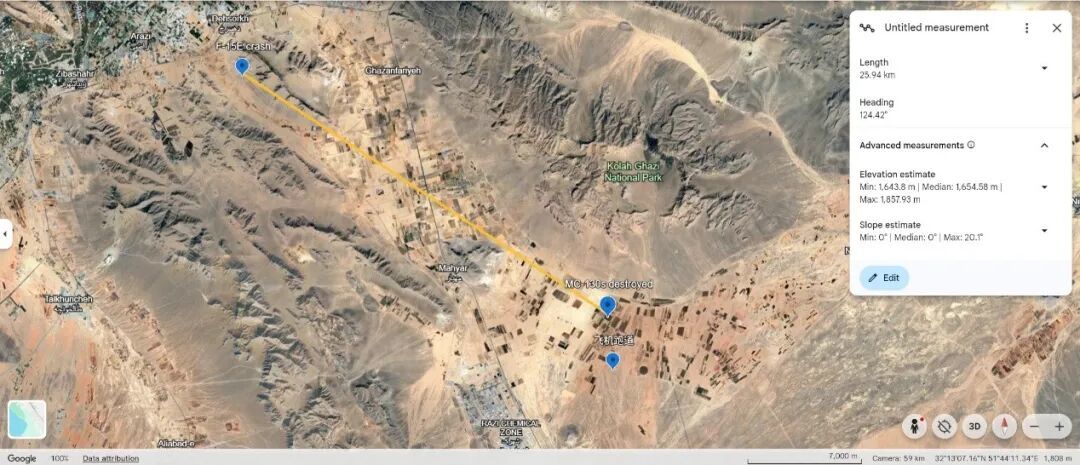
Task: Edit the measurement
Action: (884, 277)
